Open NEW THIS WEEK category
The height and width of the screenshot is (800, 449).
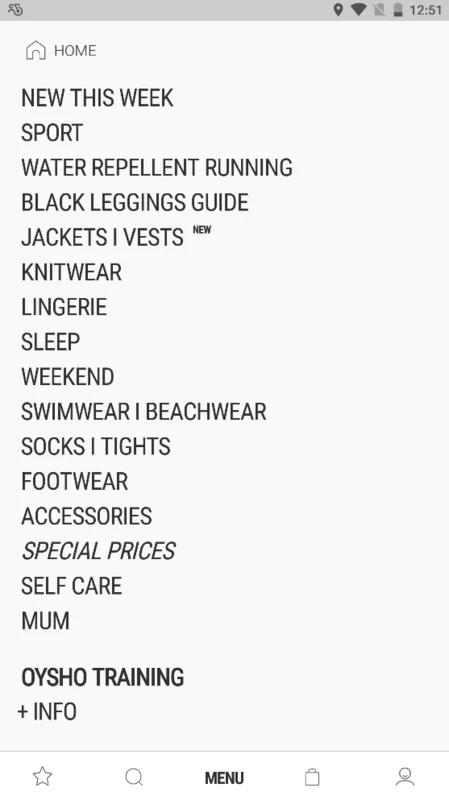click(97, 98)
